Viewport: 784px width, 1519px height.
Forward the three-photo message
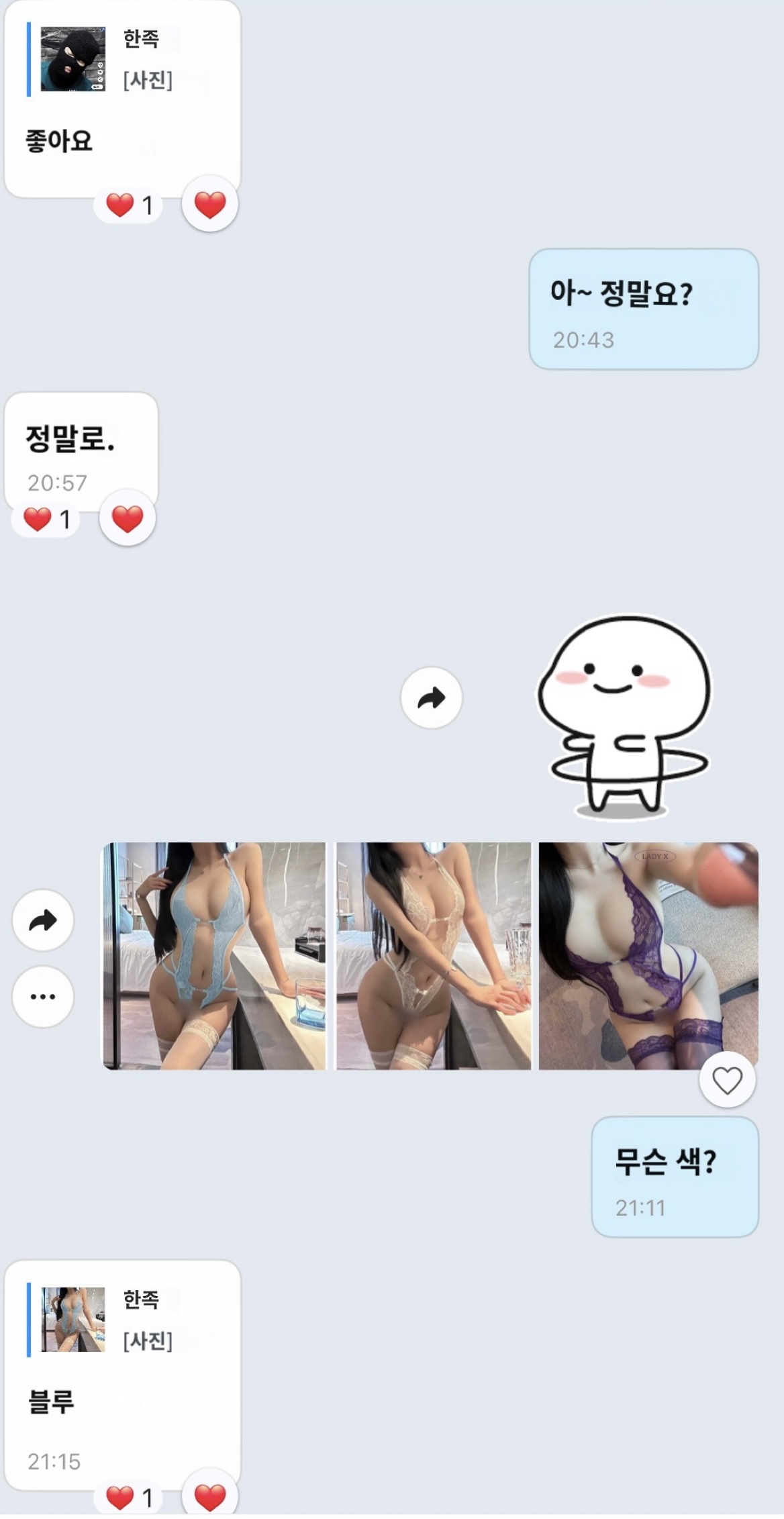pyautogui.click(x=43, y=920)
